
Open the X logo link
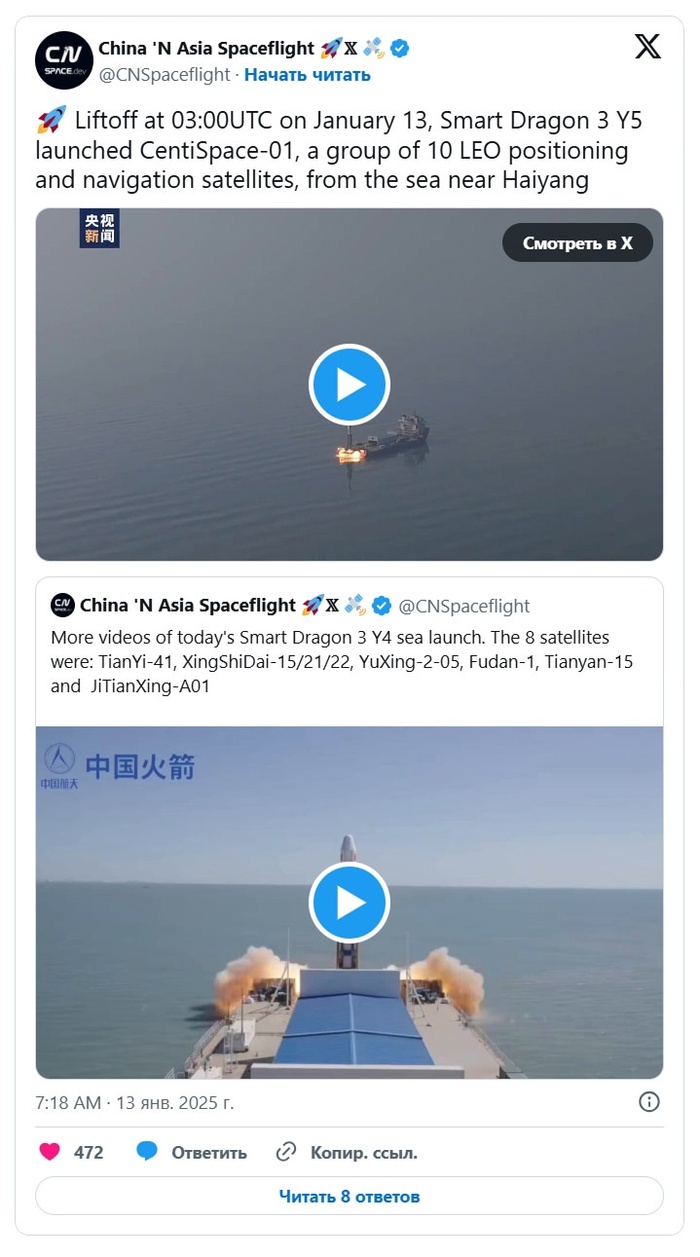pos(648,47)
